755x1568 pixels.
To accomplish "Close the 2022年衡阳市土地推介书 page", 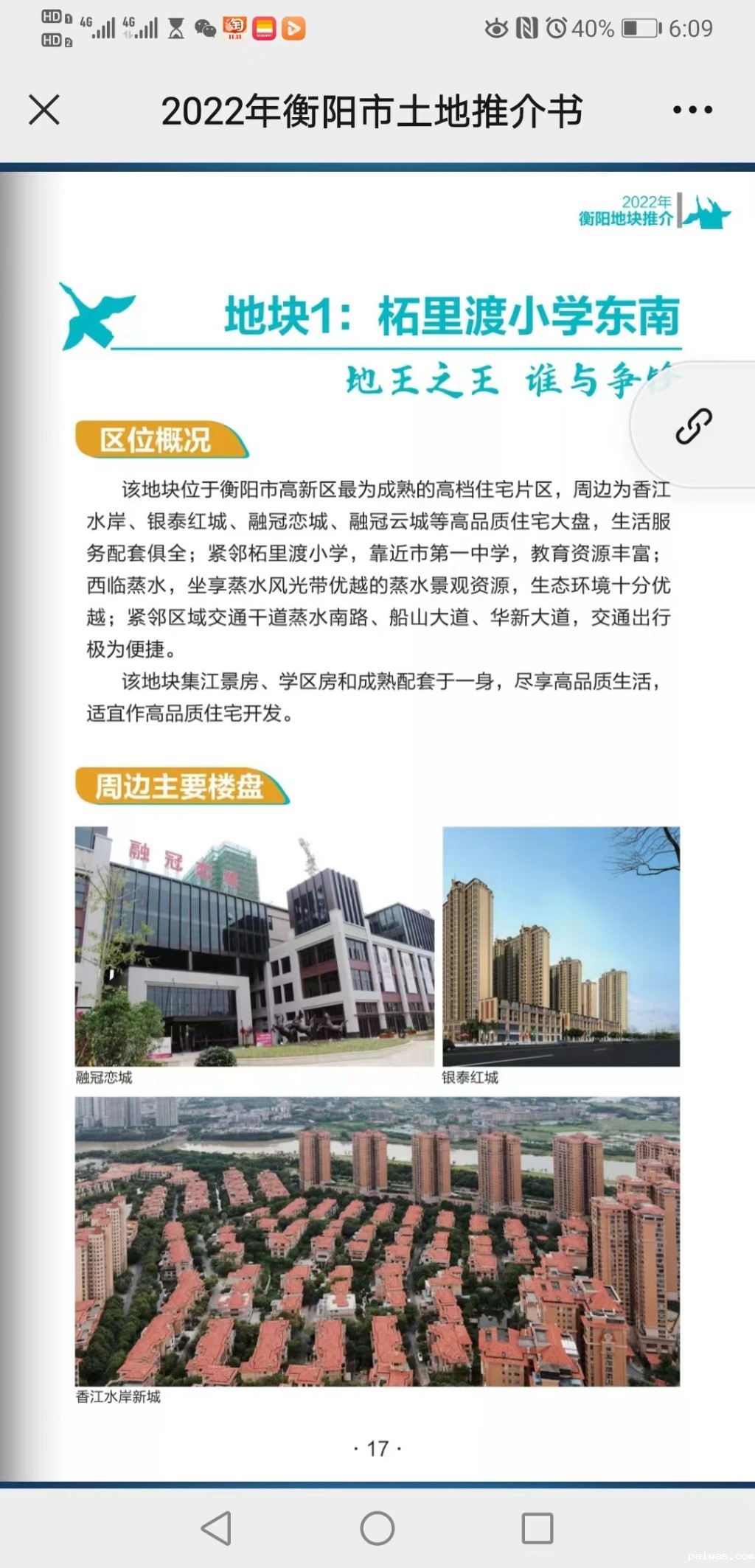I will click(x=44, y=111).
